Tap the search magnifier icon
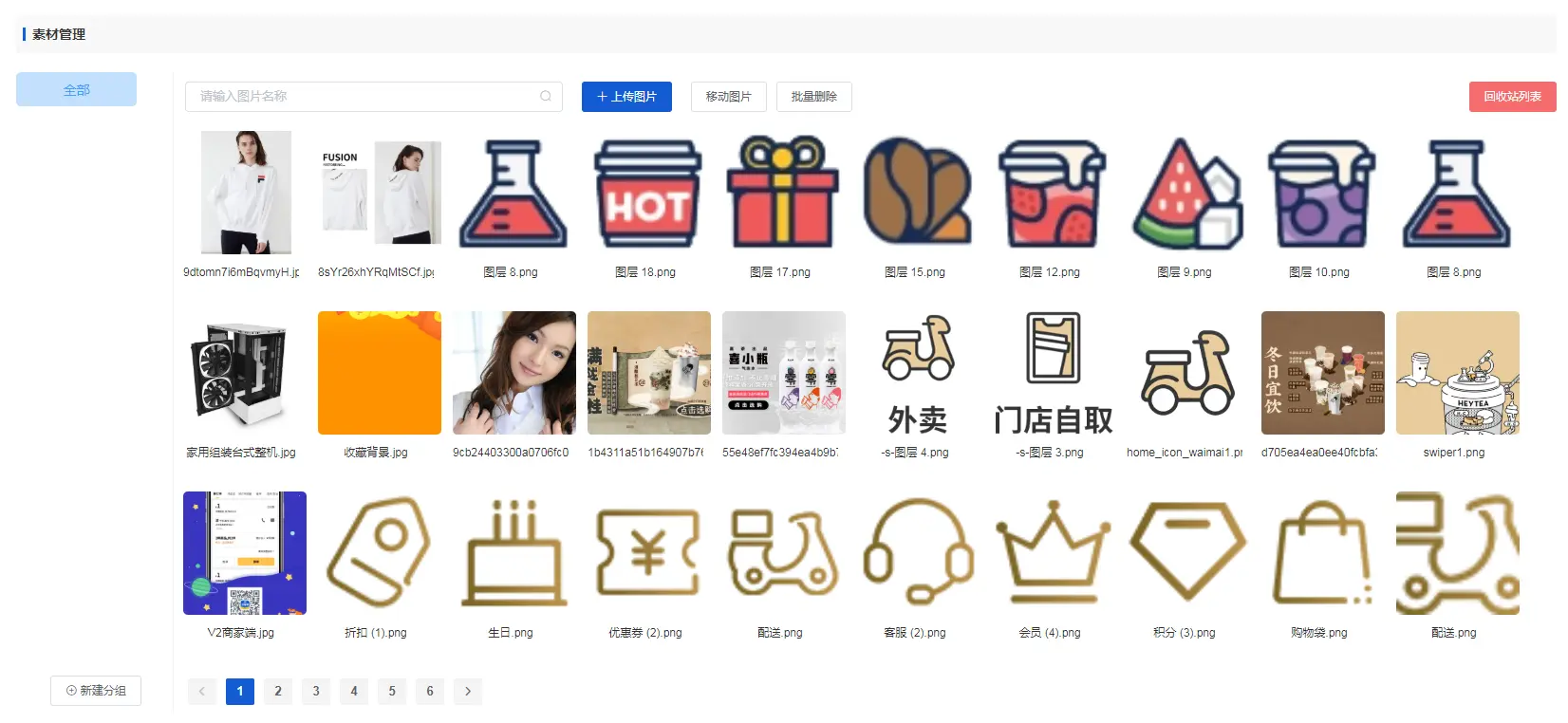The height and width of the screenshot is (723, 1568). pyautogui.click(x=546, y=96)
